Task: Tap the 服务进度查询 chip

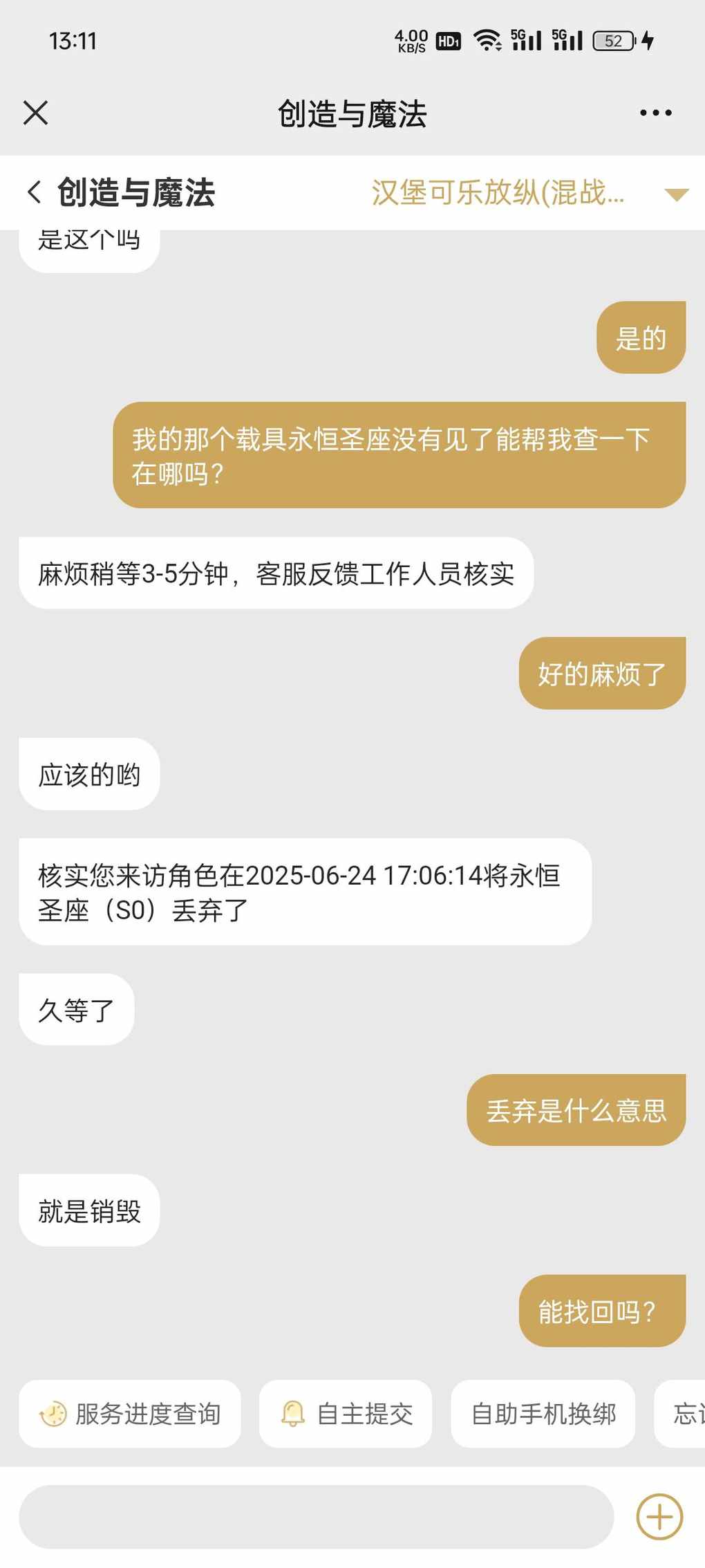Action: point(130,1414)
